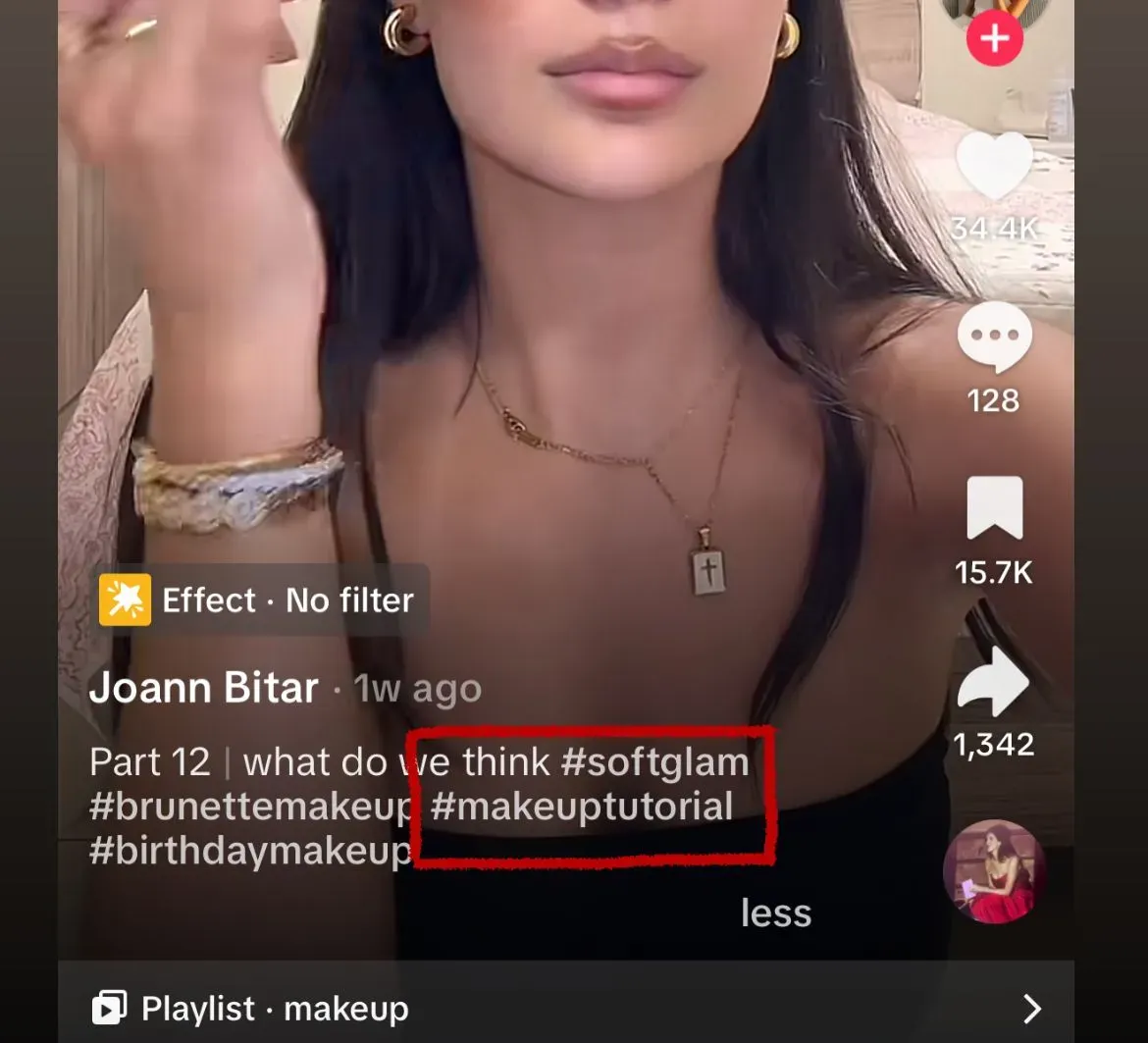
Task: Open the makeup playlist bar
Action: tap(565, 1008)
